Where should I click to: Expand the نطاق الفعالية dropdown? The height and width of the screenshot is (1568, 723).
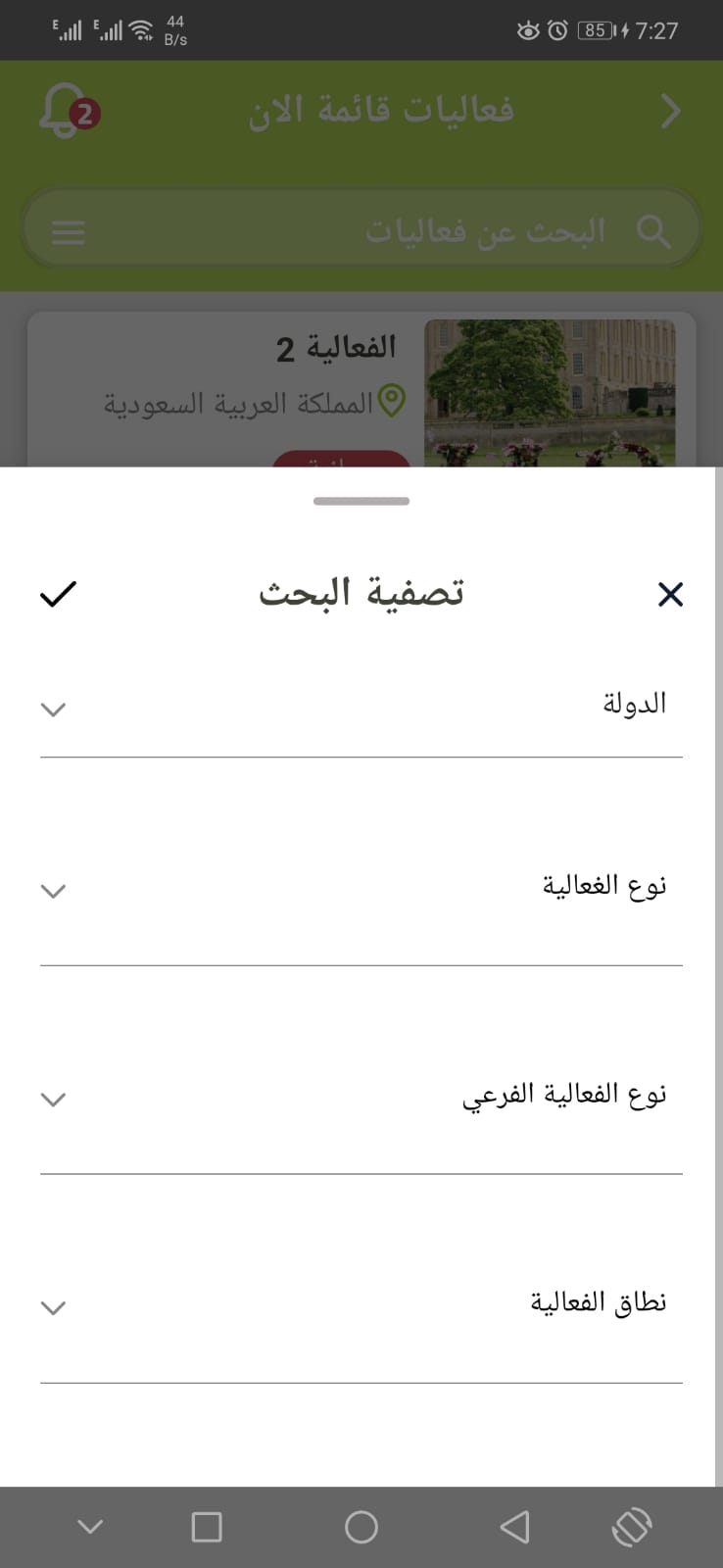coord(53,1306)
